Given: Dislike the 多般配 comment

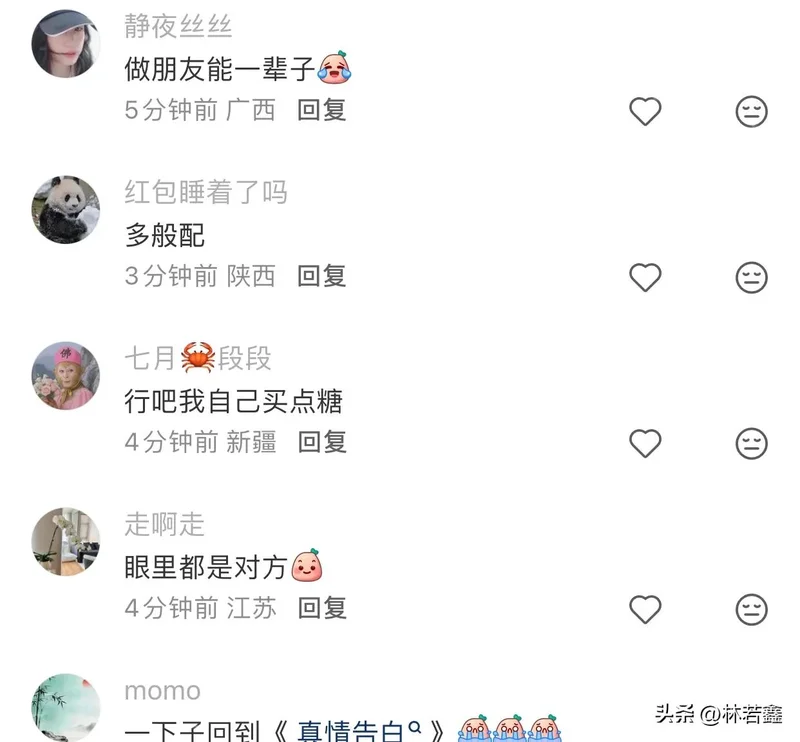Looking at the screenshot, I should point(751,276).
